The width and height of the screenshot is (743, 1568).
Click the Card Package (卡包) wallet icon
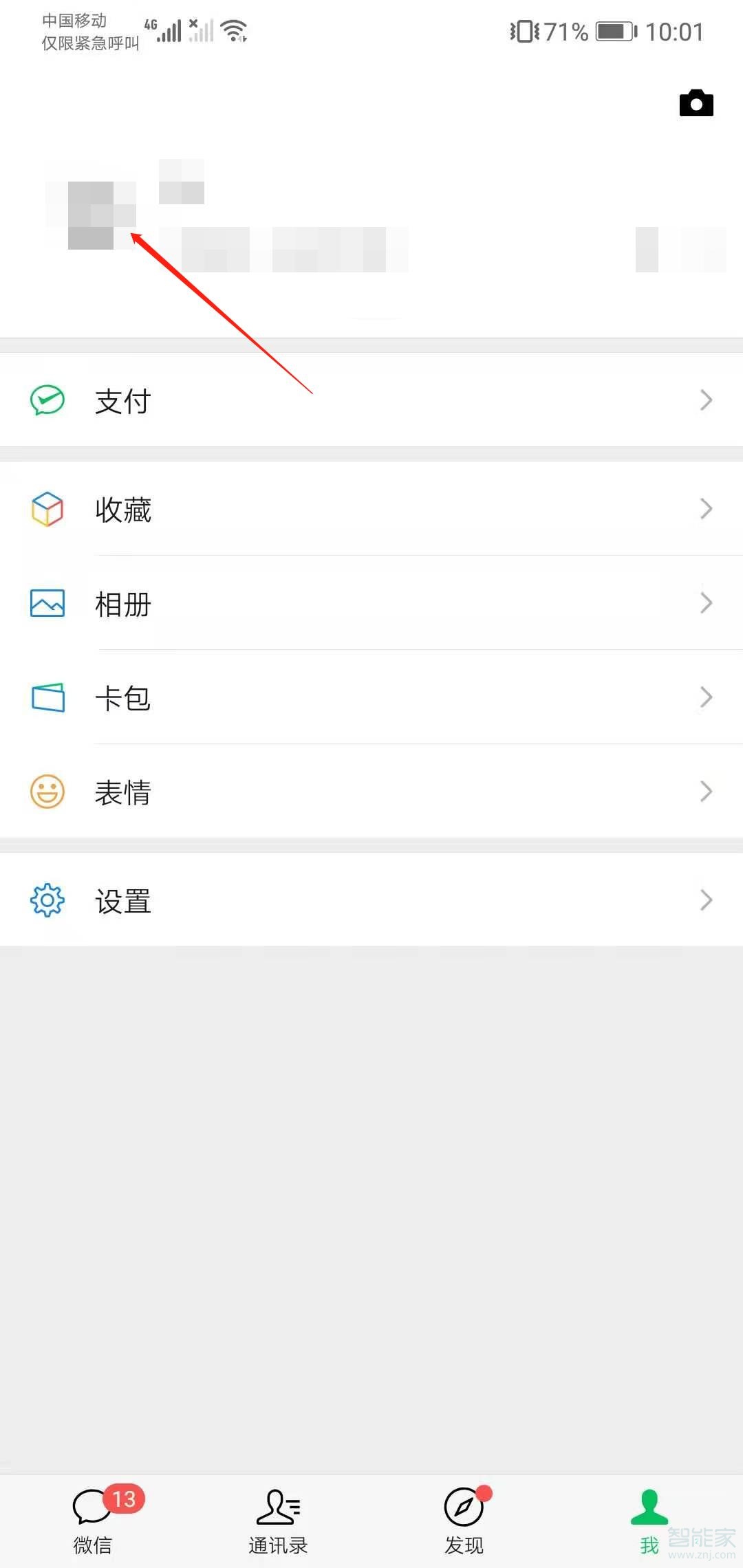pyautogui.click(x=46, y=697)
